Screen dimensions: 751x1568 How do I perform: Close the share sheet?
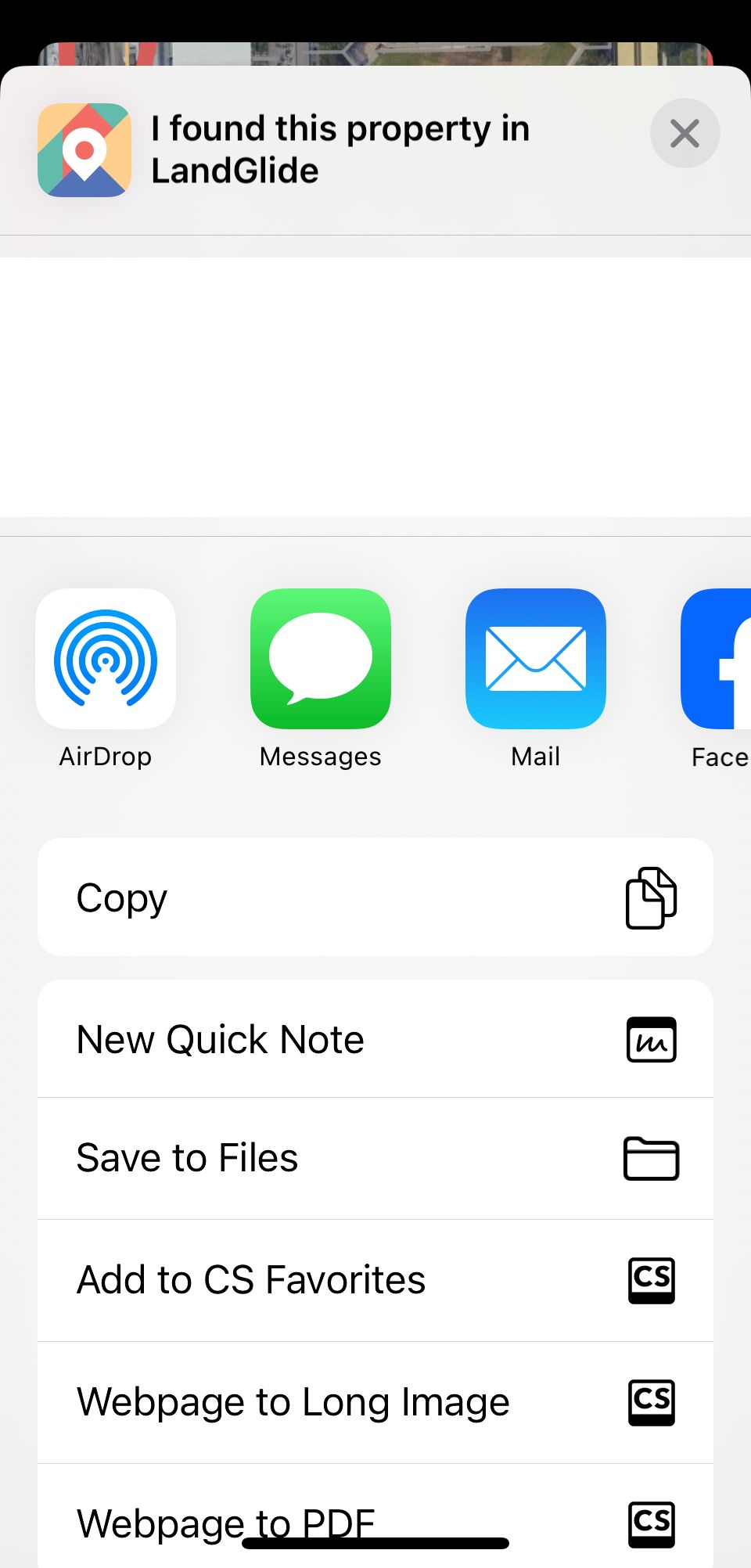(x=685, y=134)
